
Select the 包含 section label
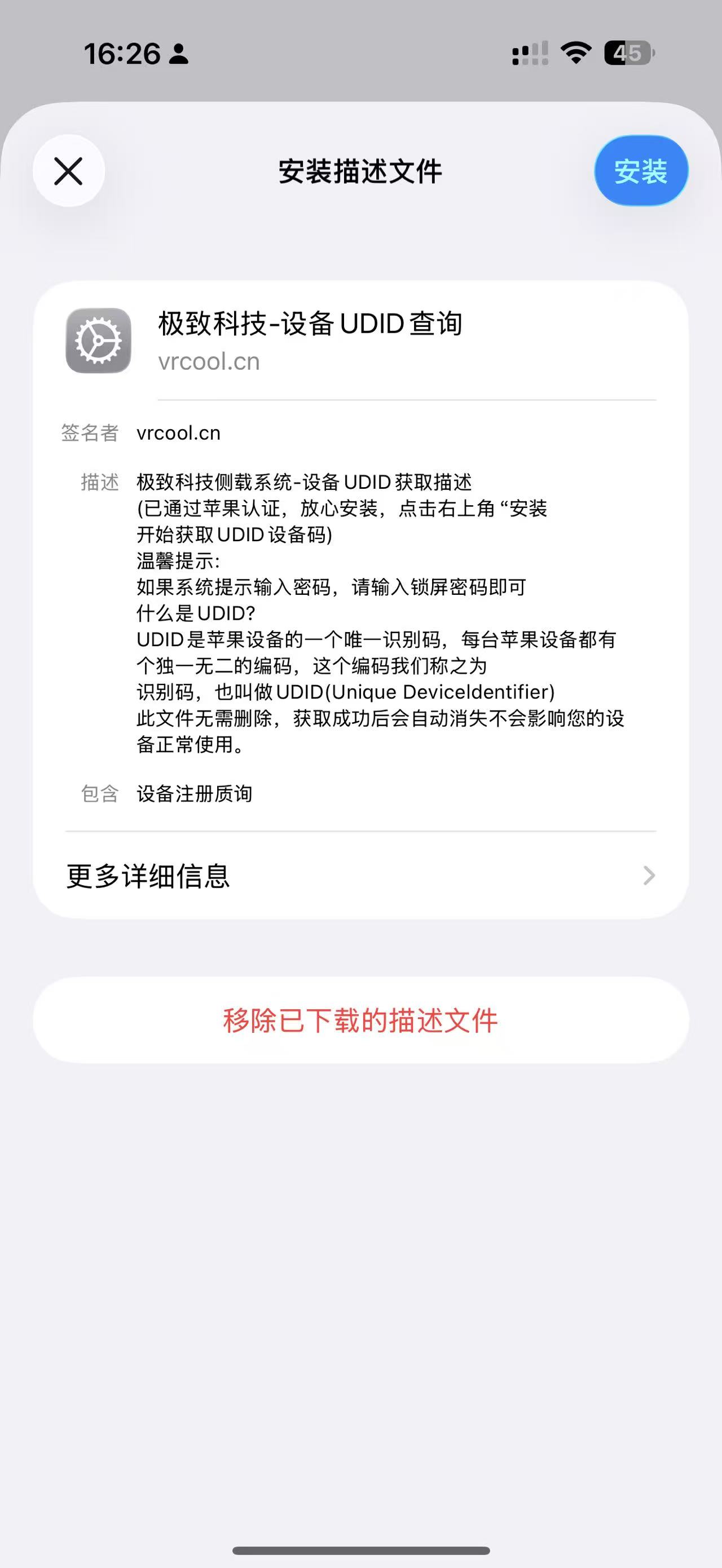99,794
